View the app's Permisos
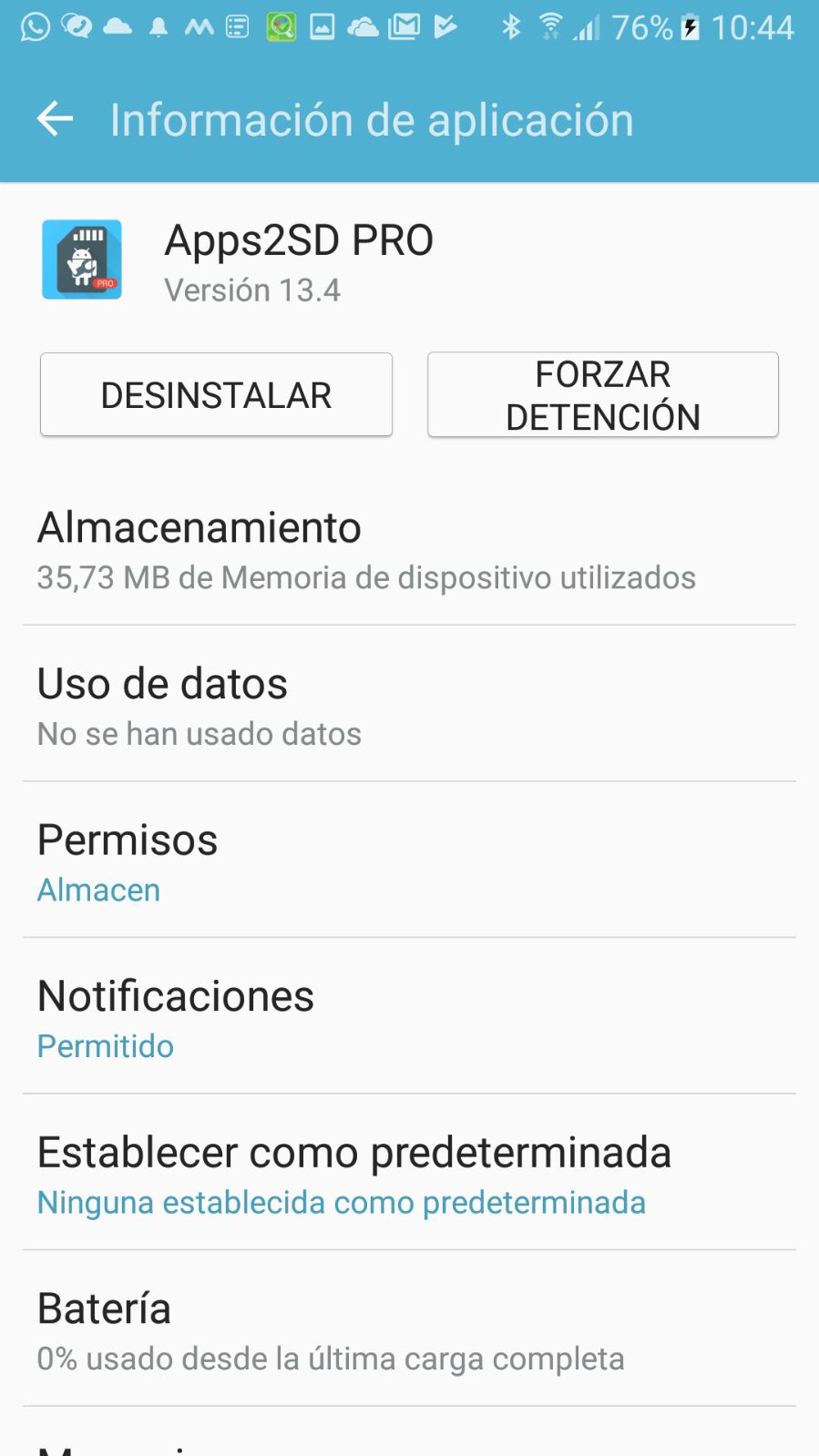The height and width of the screenshot is (1456, 819). click(409, 862)
